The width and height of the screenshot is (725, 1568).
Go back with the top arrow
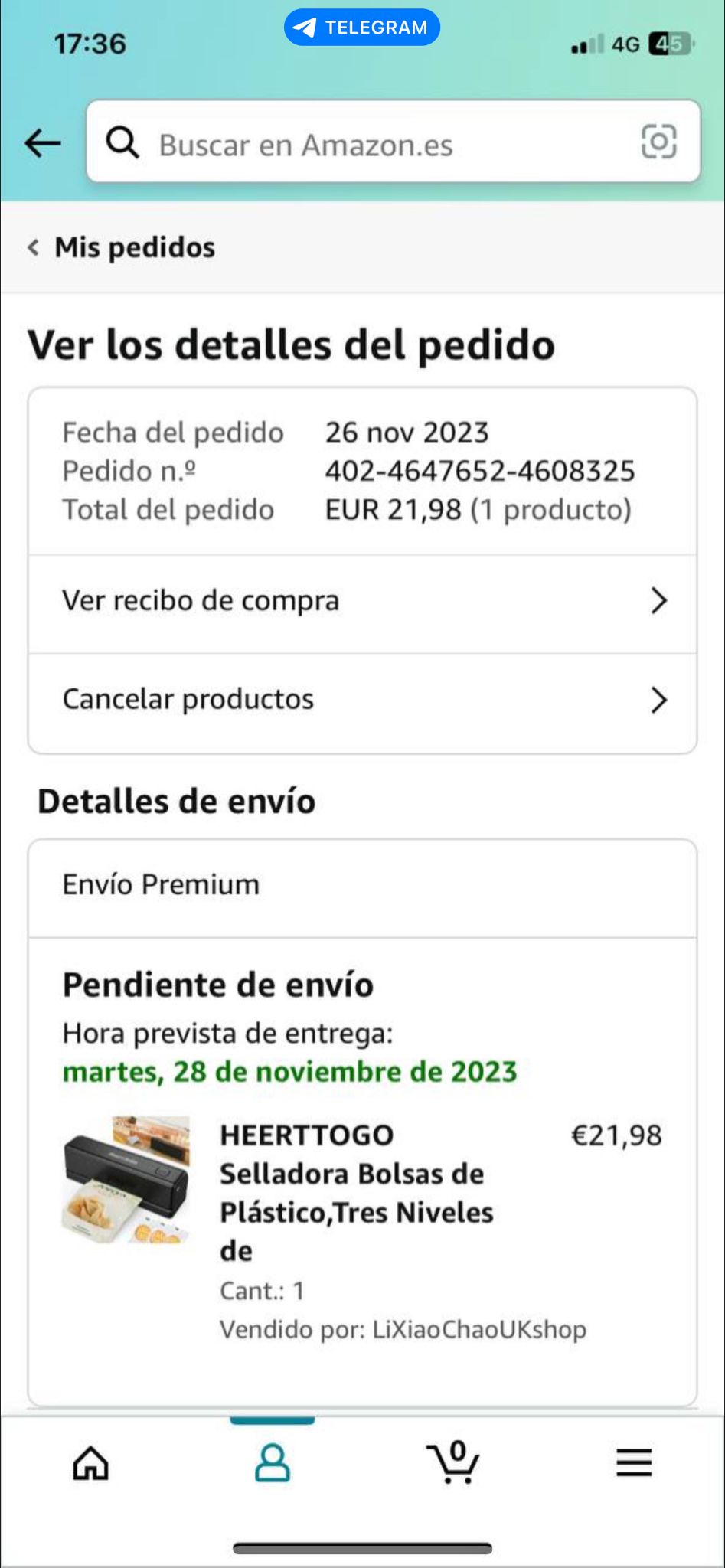click(x=42, y=142)
